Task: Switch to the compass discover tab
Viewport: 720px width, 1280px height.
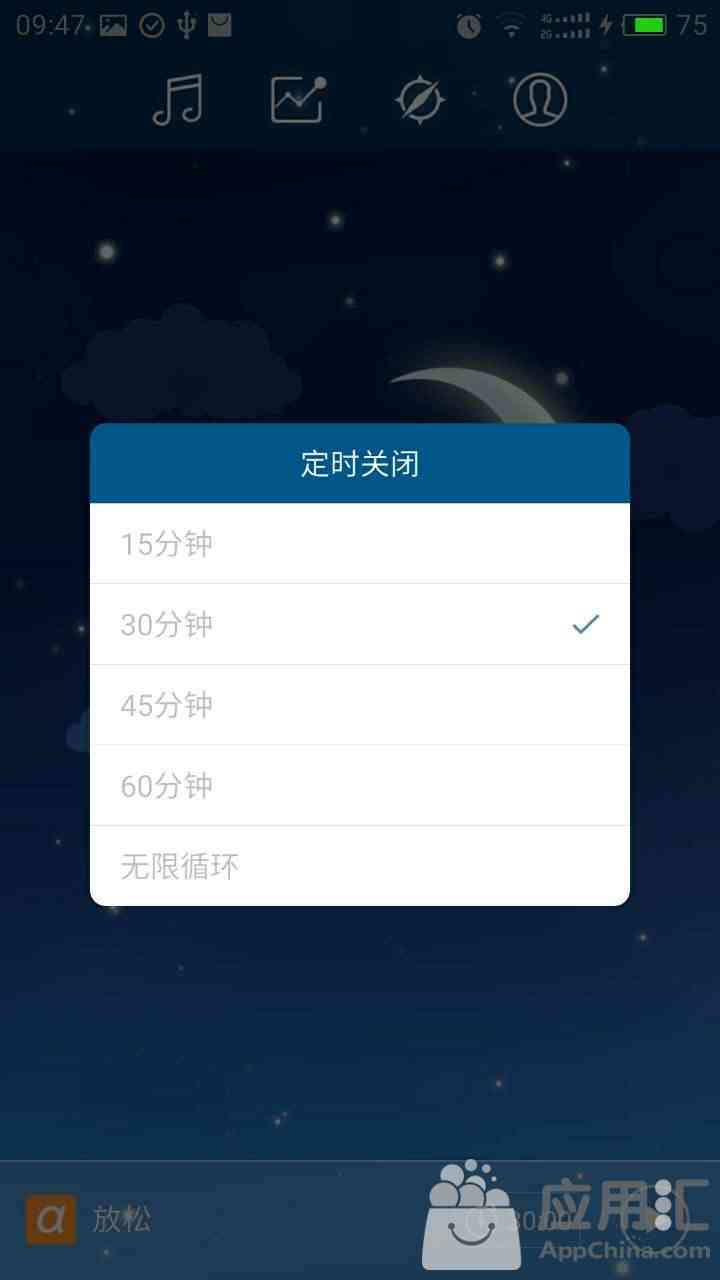Action: point(419,100)
